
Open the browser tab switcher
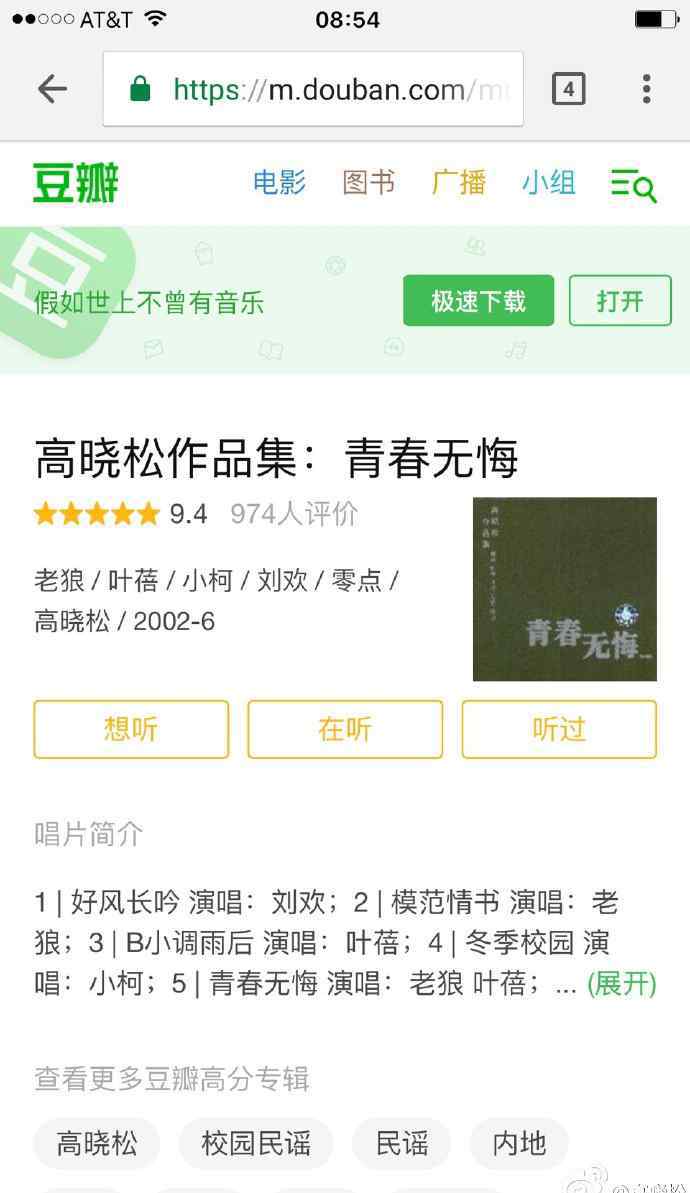[x=568, y=89]
